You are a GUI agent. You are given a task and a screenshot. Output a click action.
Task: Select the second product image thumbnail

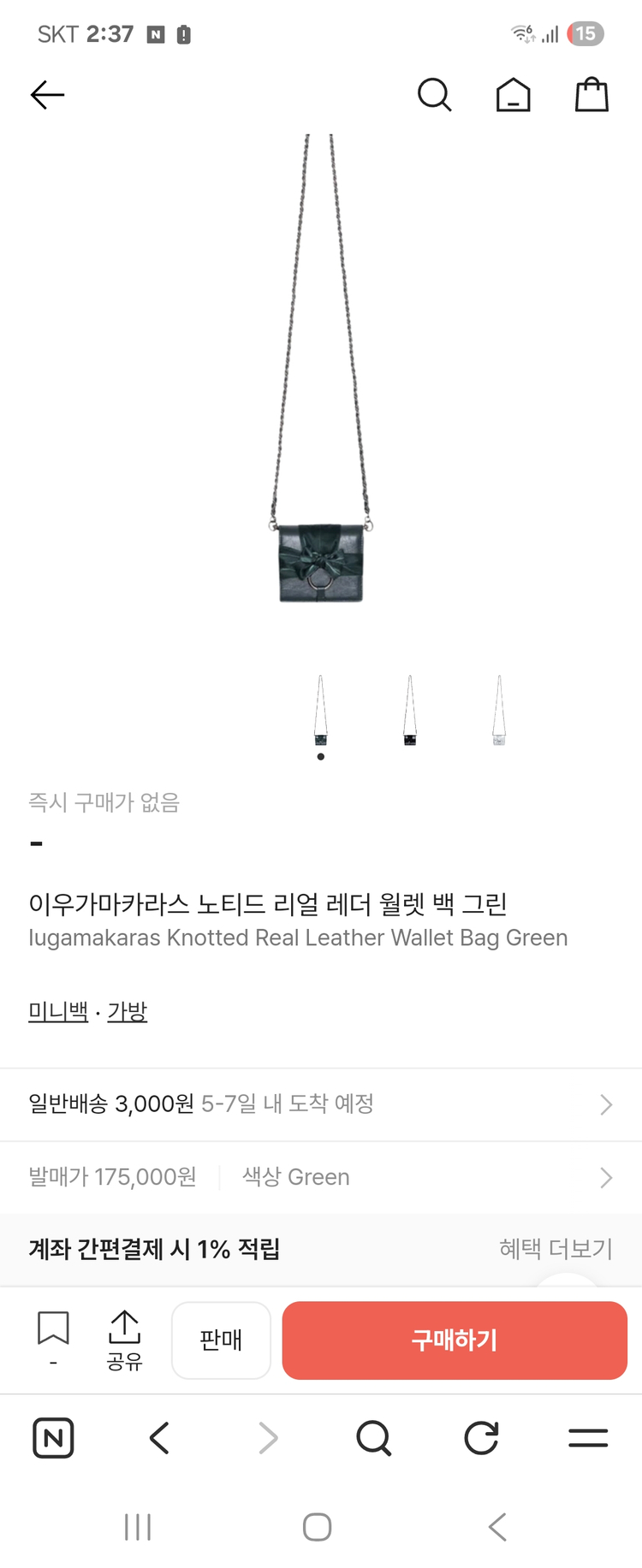pos(409,710)
